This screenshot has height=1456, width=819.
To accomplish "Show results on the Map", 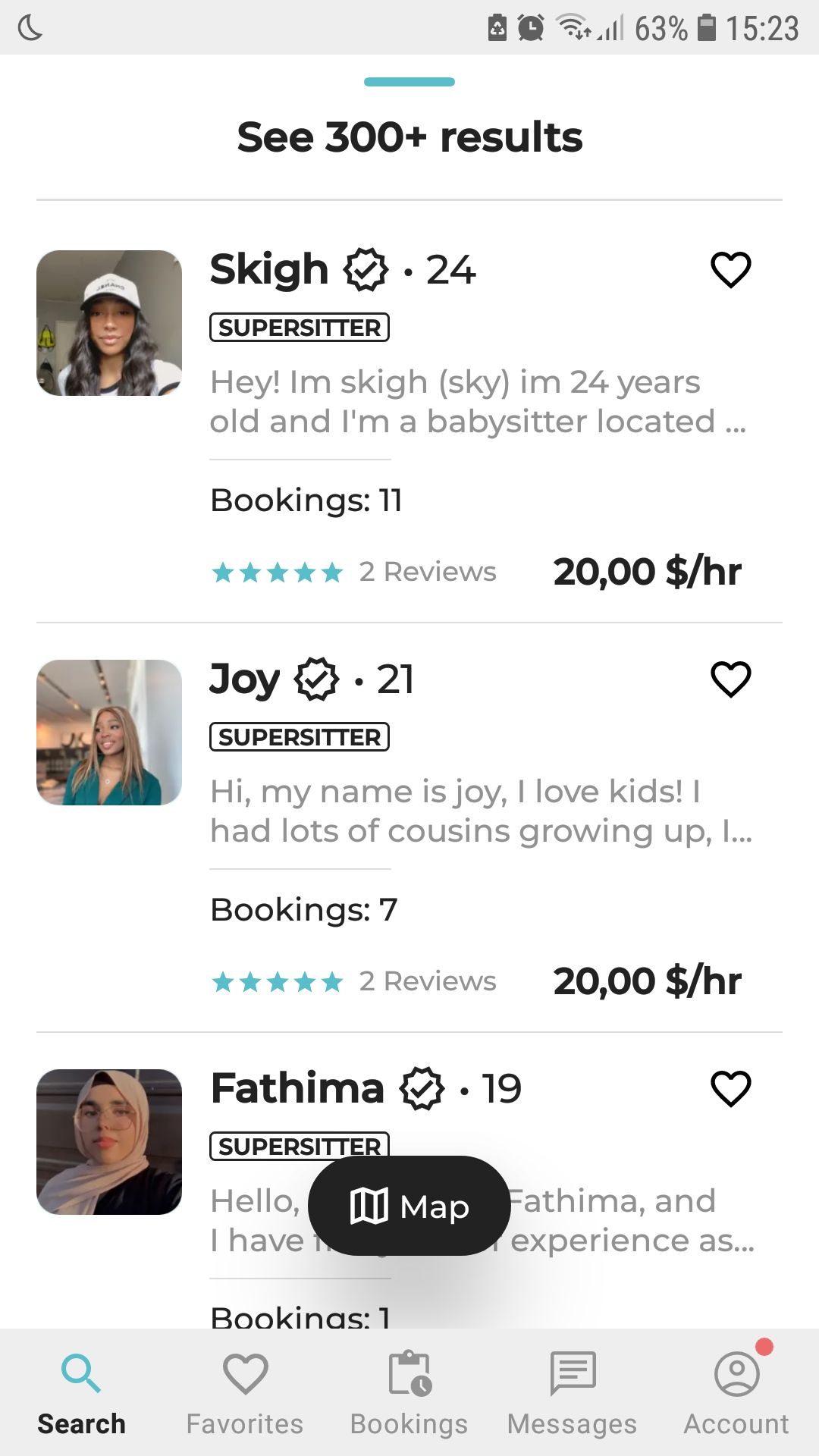I will coord(409,1206).
